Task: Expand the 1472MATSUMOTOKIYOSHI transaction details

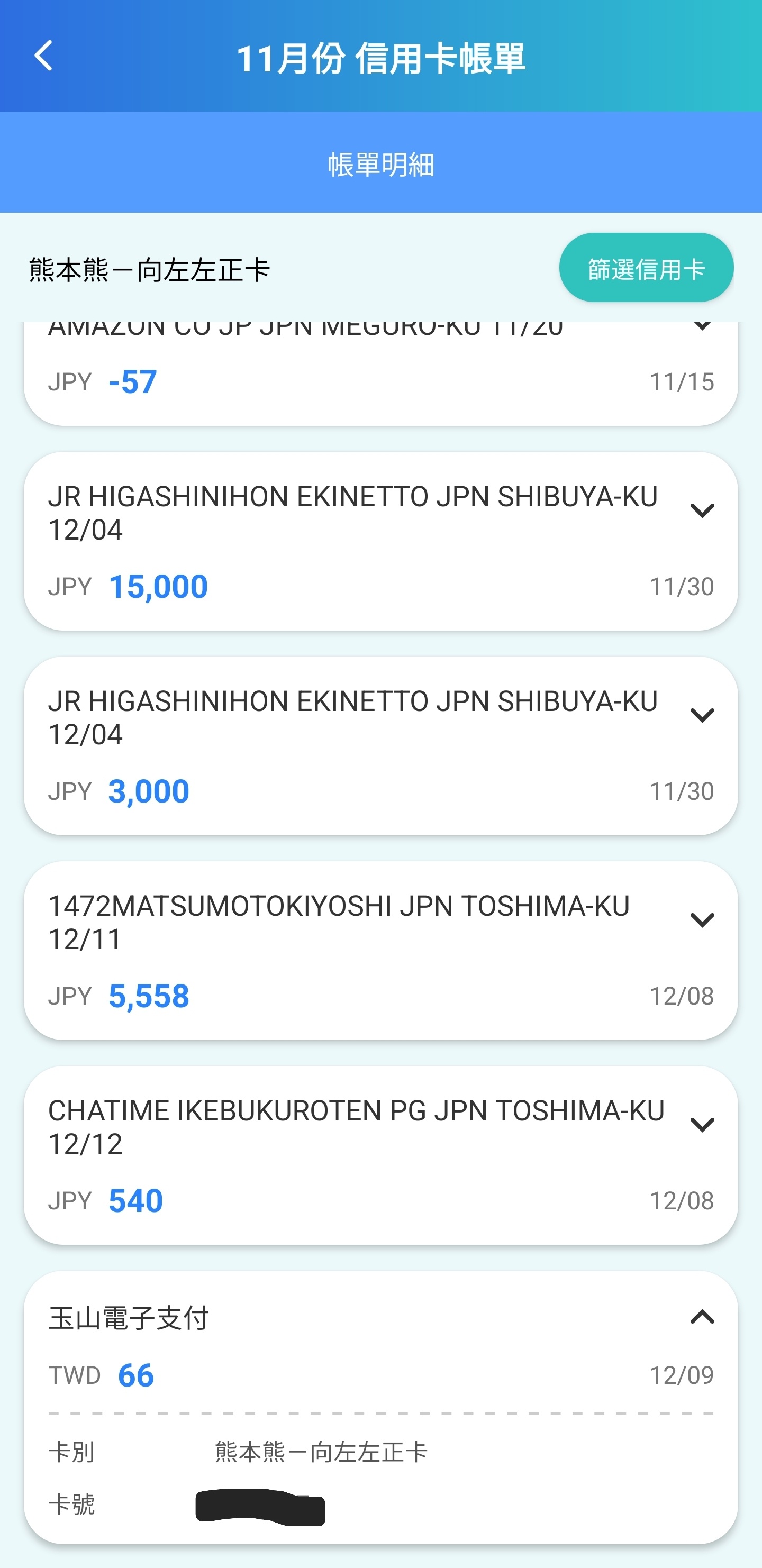Action: click(x=702, y=920)
